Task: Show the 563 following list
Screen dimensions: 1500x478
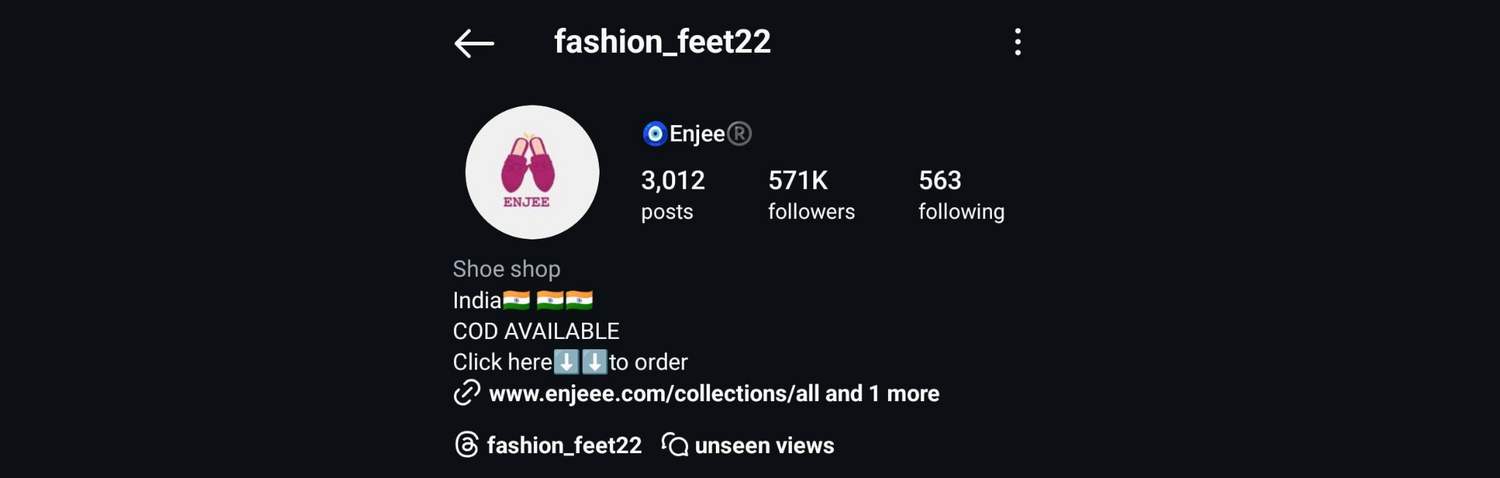Action: click(960, 195)
